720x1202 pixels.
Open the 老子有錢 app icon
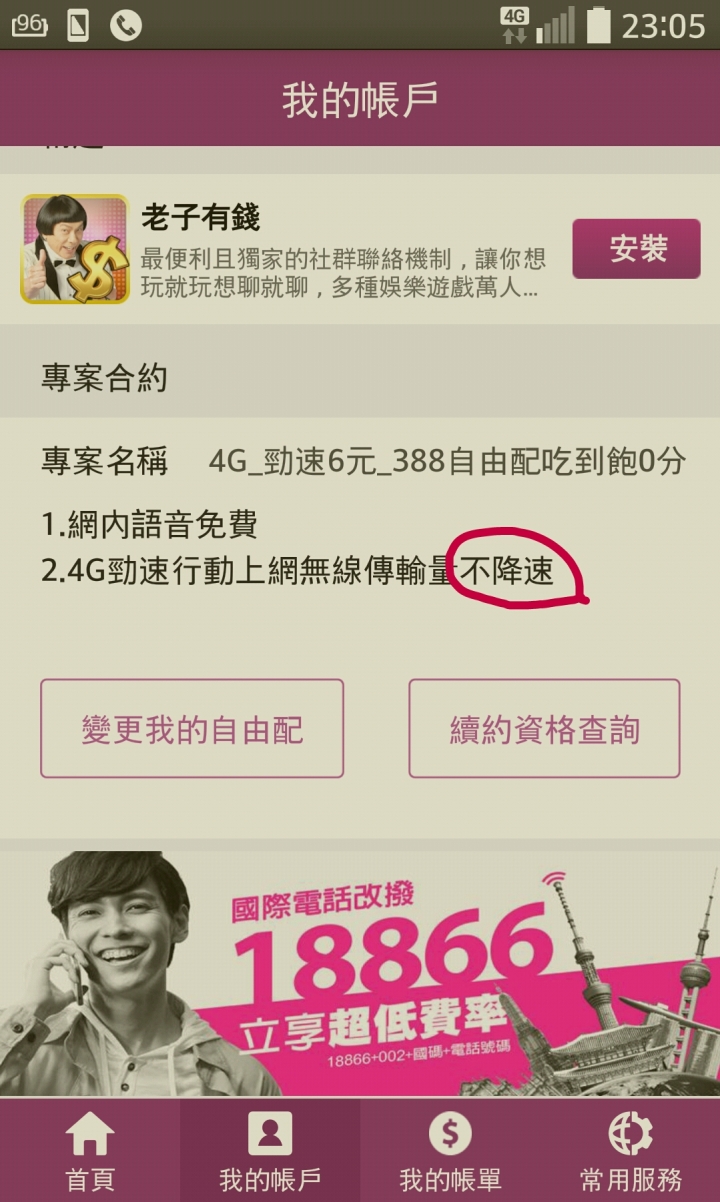click(75, 249)
